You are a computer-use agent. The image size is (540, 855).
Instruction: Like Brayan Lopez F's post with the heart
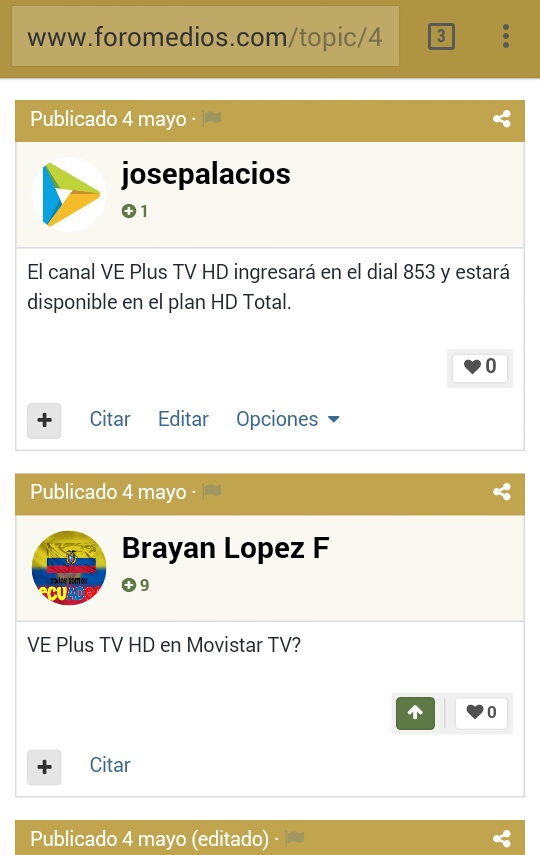(481, 713)
